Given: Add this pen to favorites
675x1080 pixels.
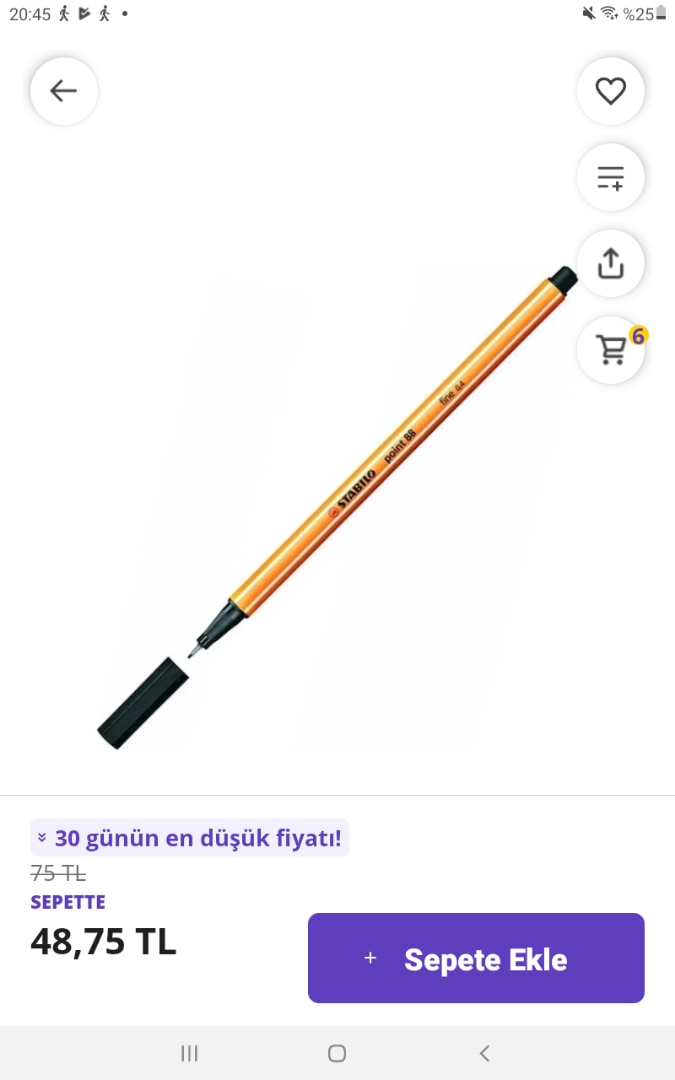Looking at the screenshot, I should pyautogui.click(x=610, y=92).
